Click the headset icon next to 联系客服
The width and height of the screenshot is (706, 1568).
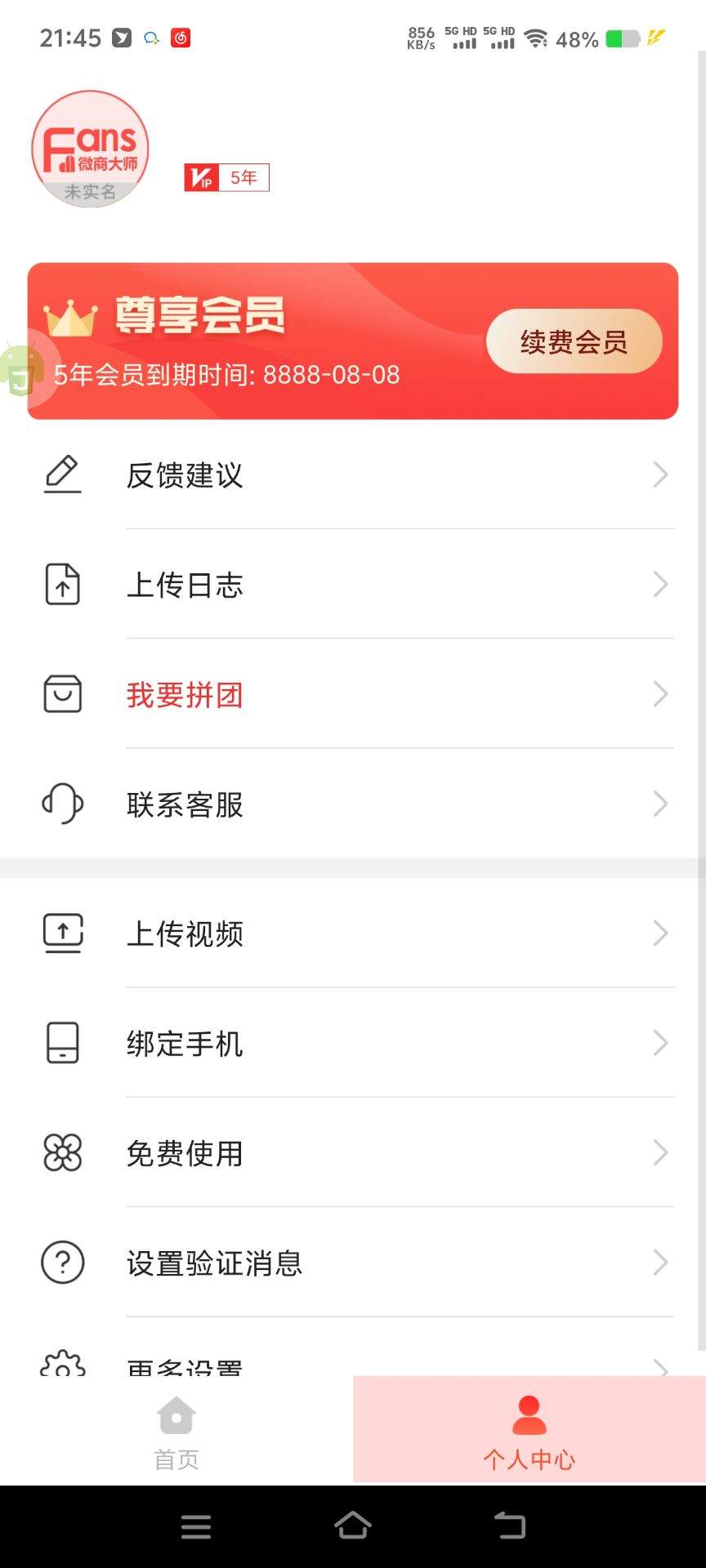[x=61, y=804]
